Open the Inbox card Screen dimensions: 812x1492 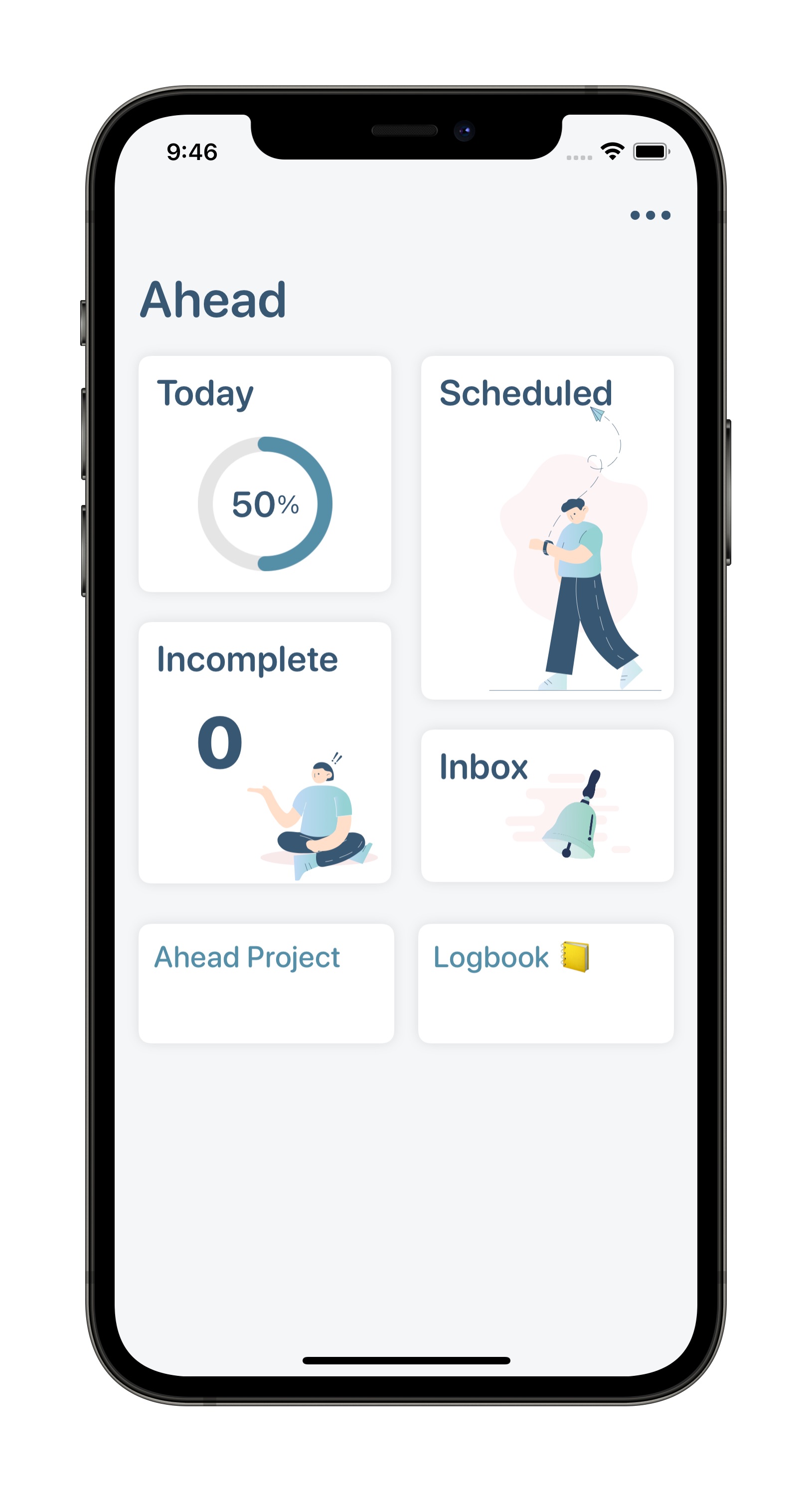547,806
